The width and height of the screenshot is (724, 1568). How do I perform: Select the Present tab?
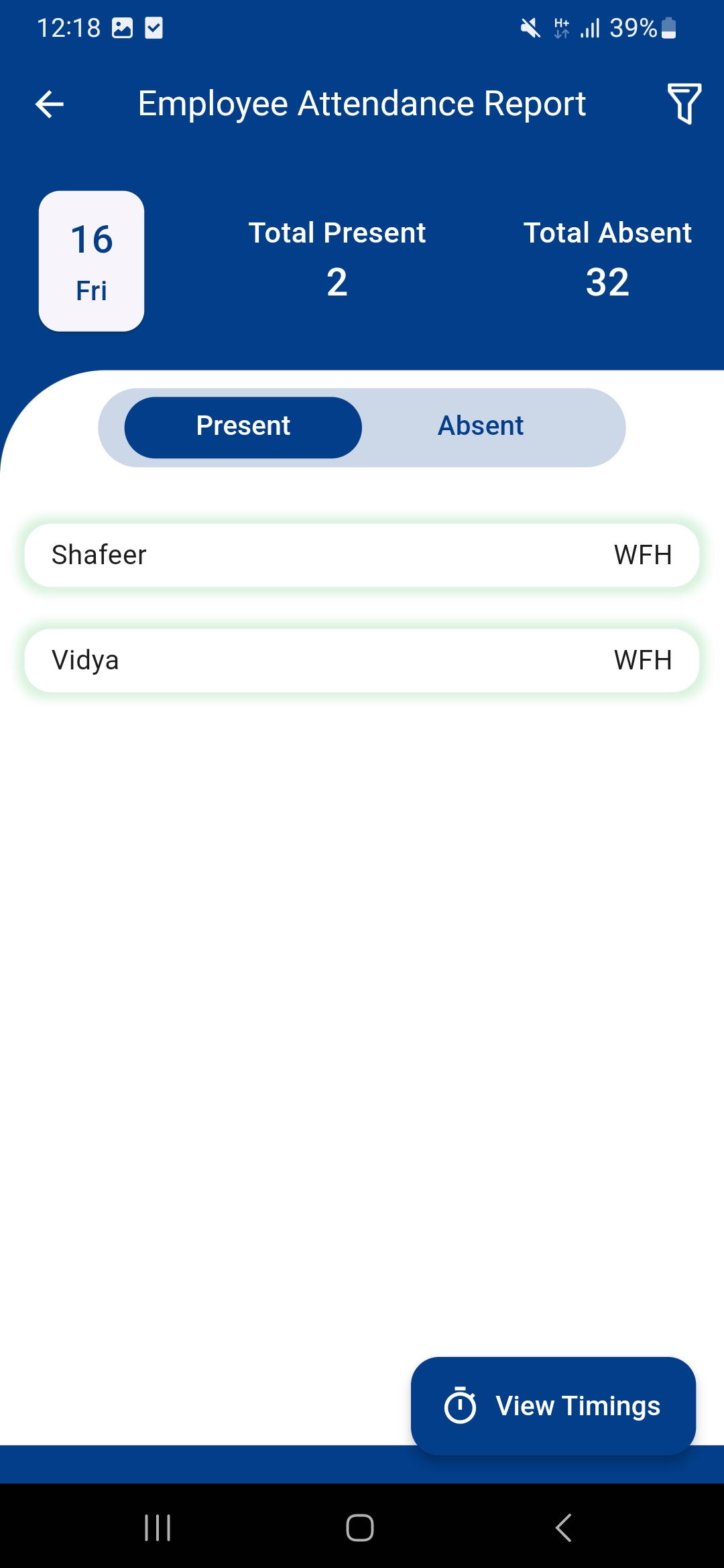pos(243,427)
